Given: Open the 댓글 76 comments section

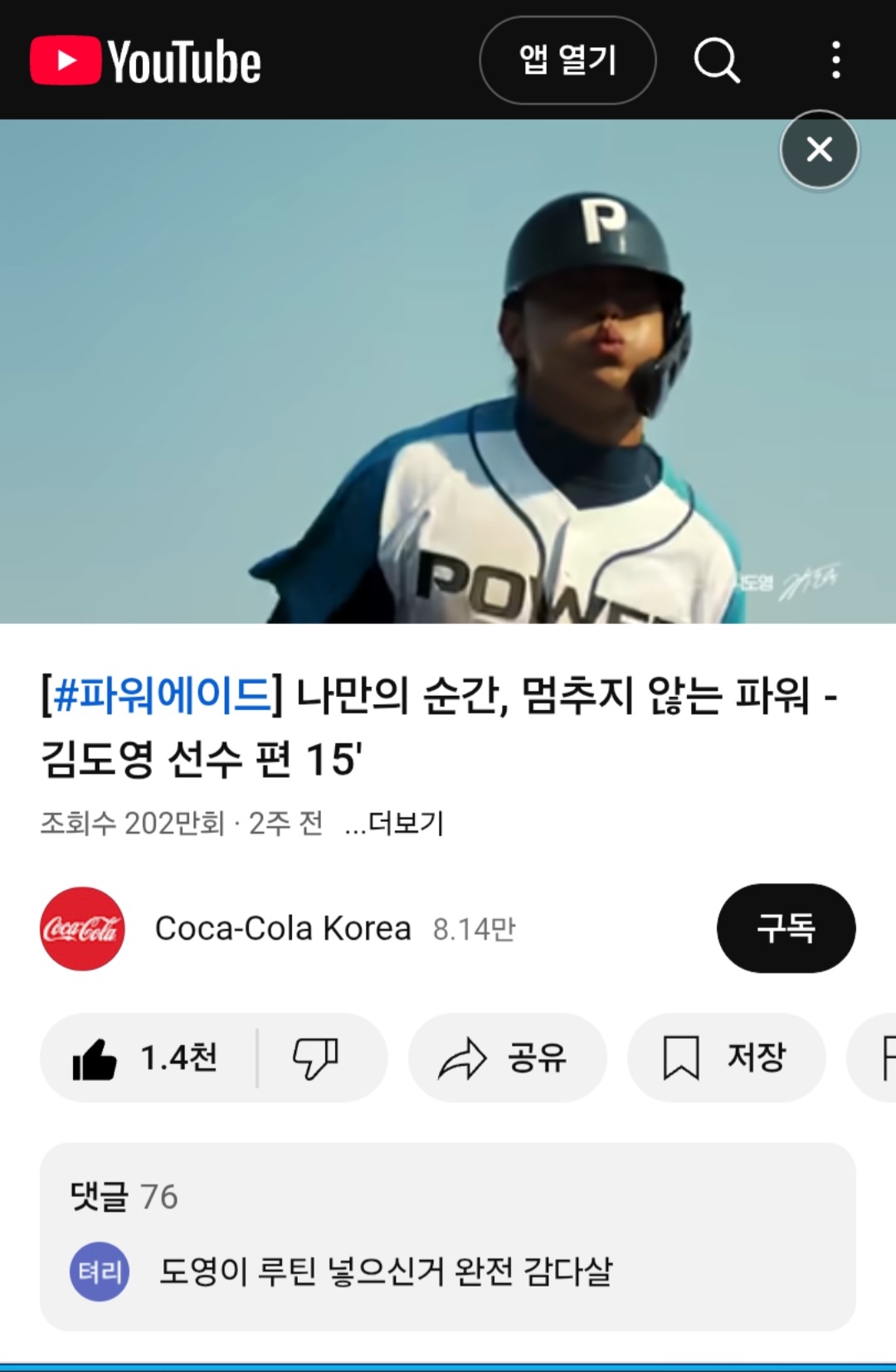Looking at the screenshot, I should pos(447,1236).
